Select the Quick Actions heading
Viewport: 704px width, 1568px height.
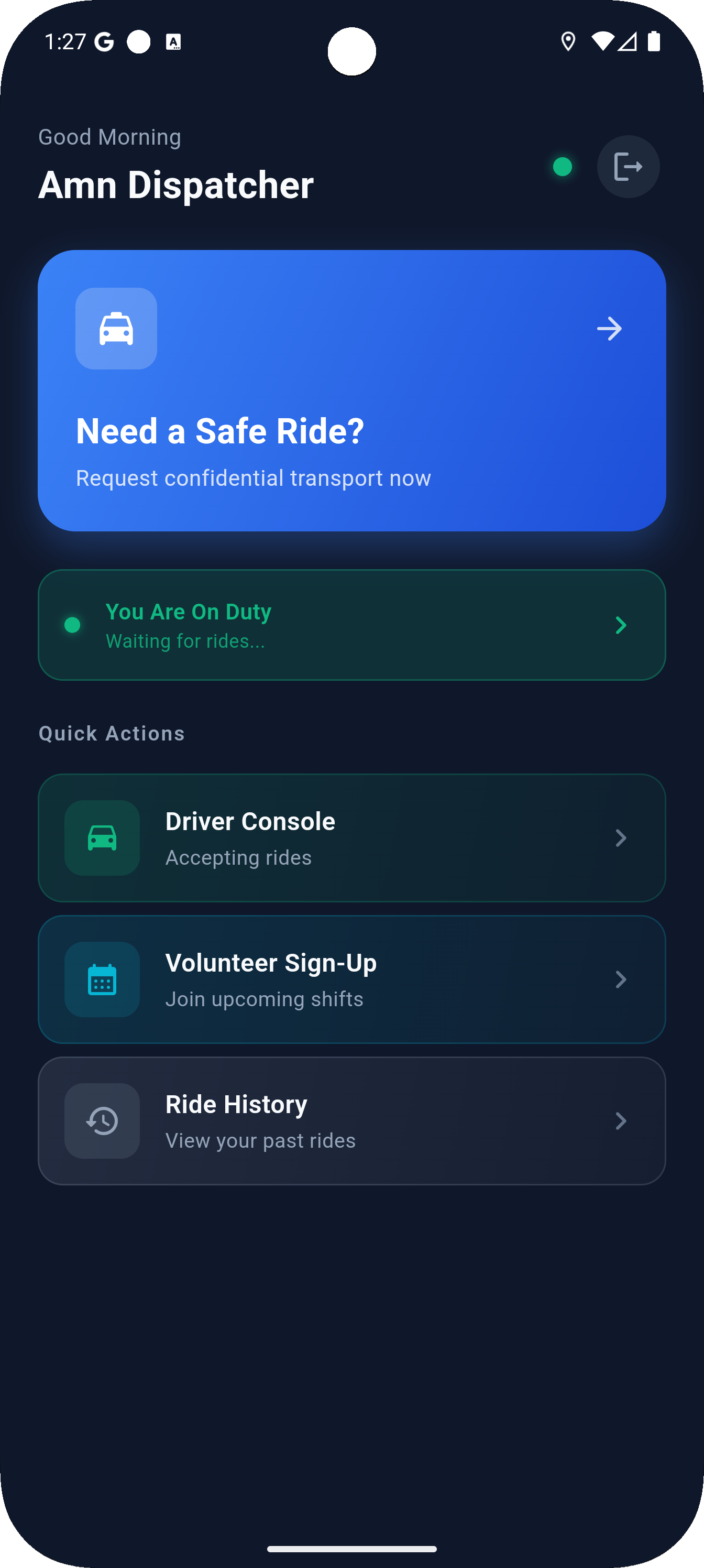[x=112, y=733]
